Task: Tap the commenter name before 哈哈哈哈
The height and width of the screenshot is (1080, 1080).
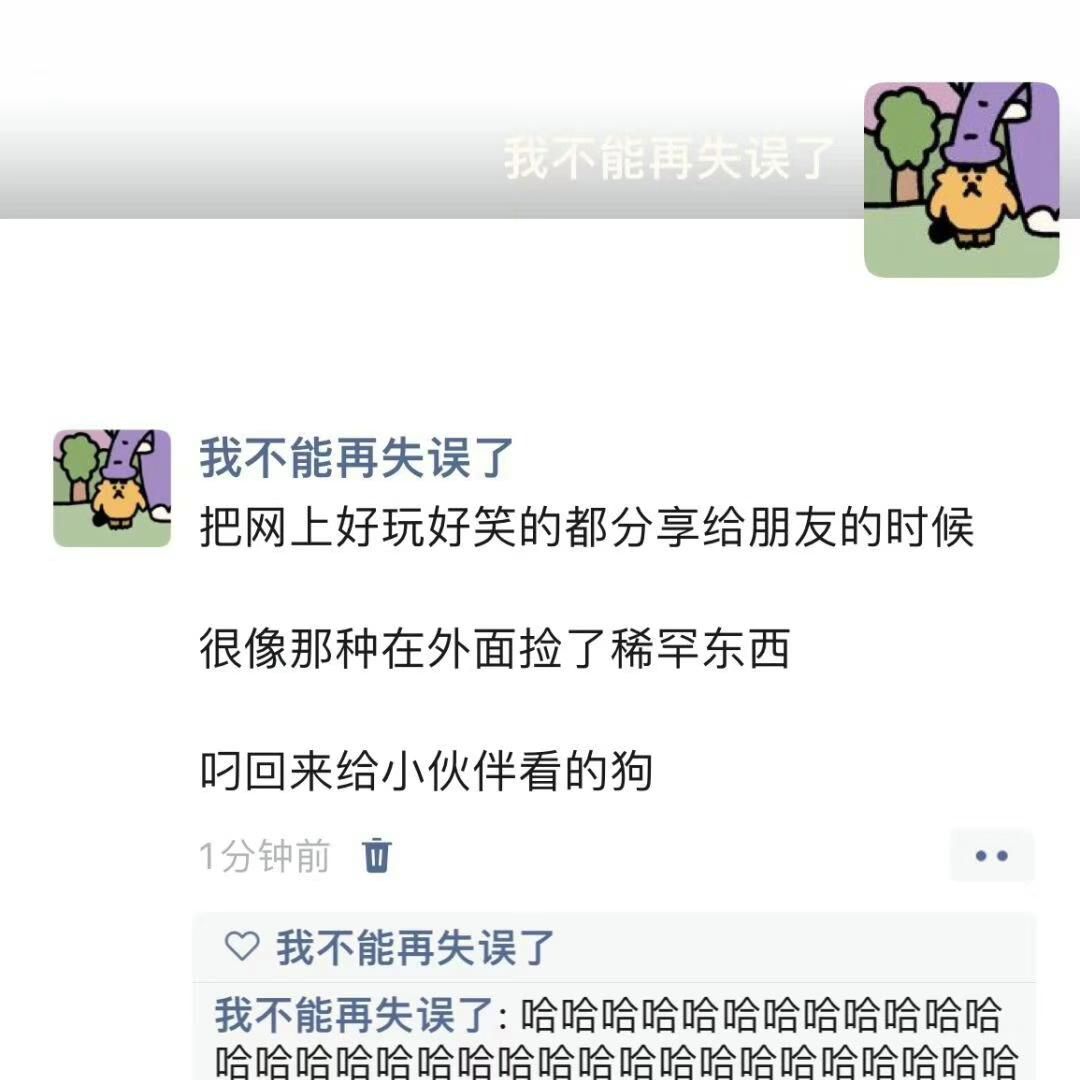Action: click(x=354, y=1016)
